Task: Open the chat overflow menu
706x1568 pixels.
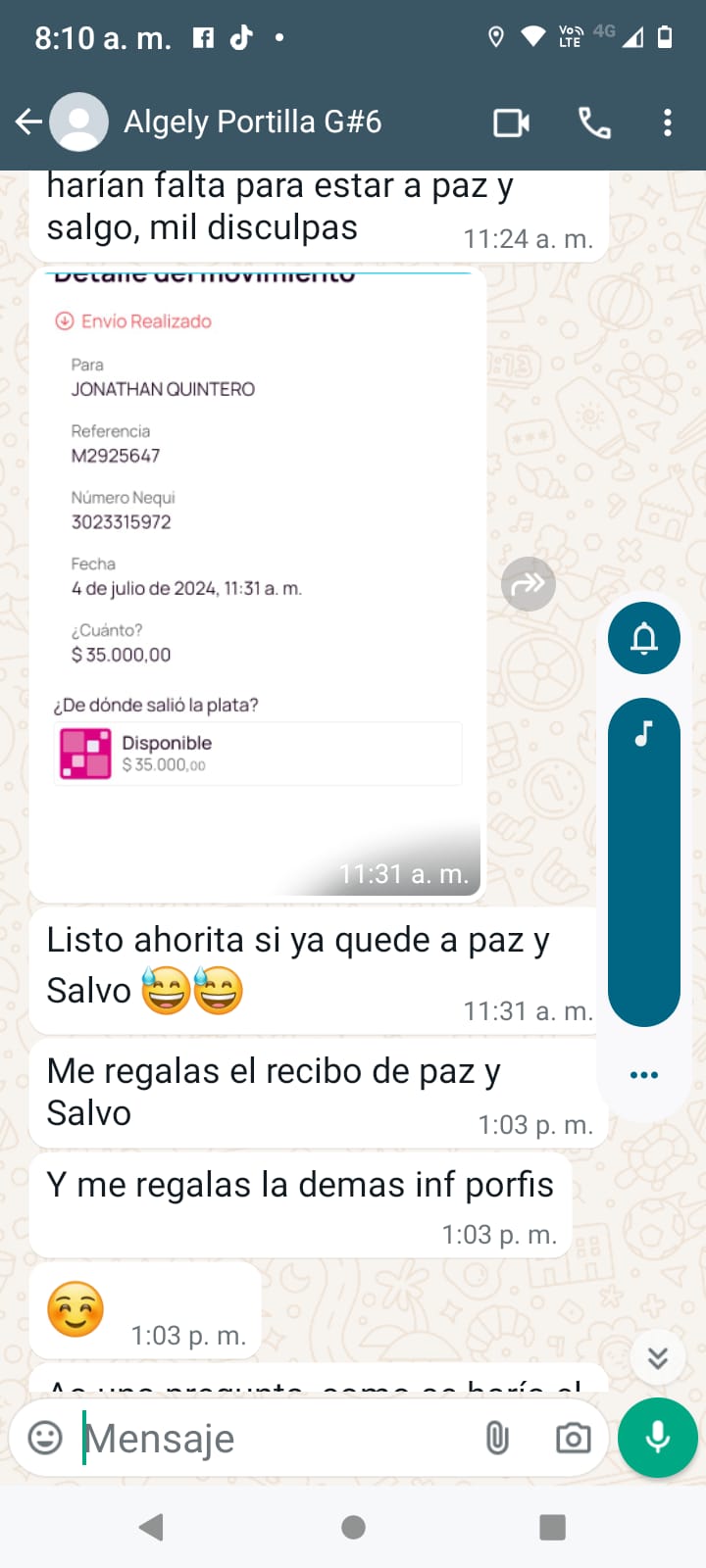Action: point(668,122)
